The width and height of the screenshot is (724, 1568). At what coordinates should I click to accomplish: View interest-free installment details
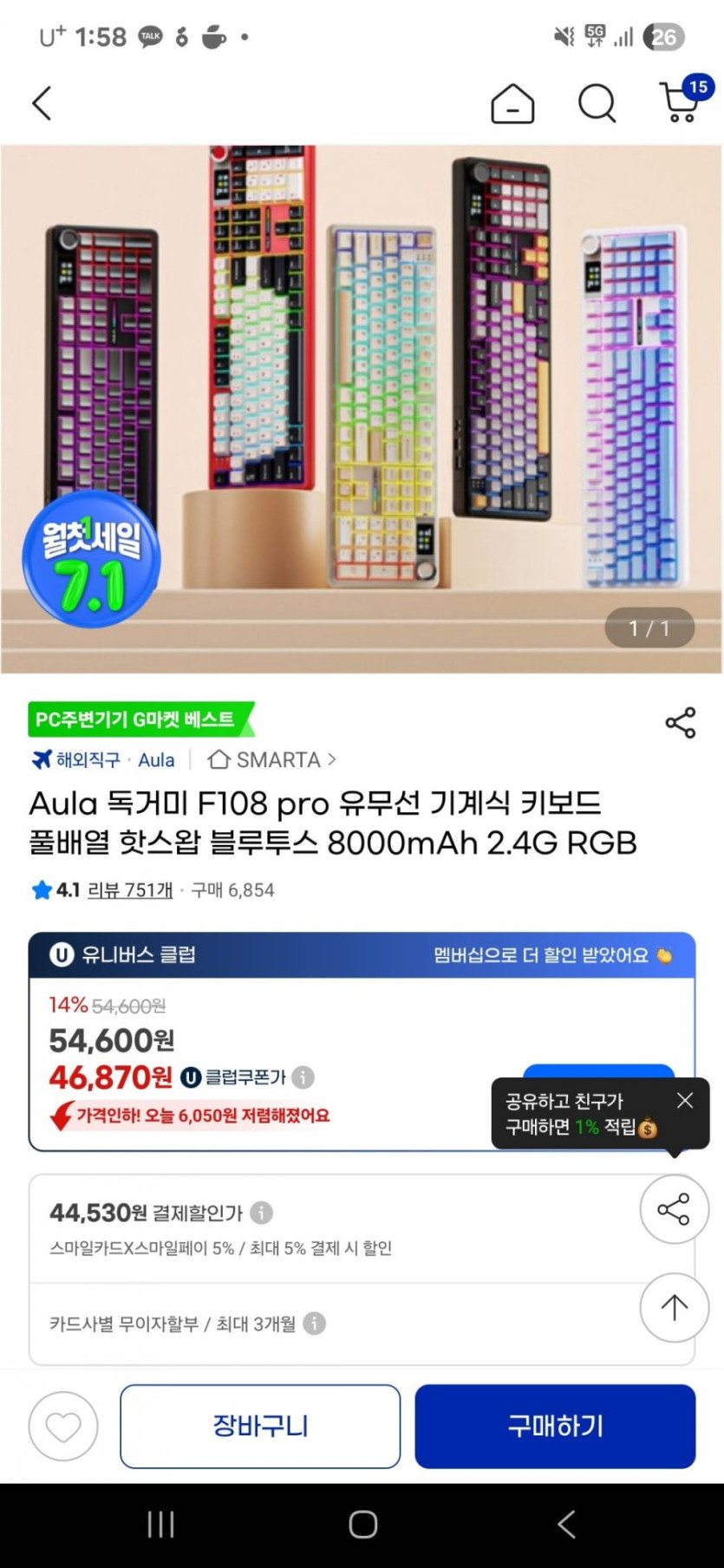[314, 1324]
